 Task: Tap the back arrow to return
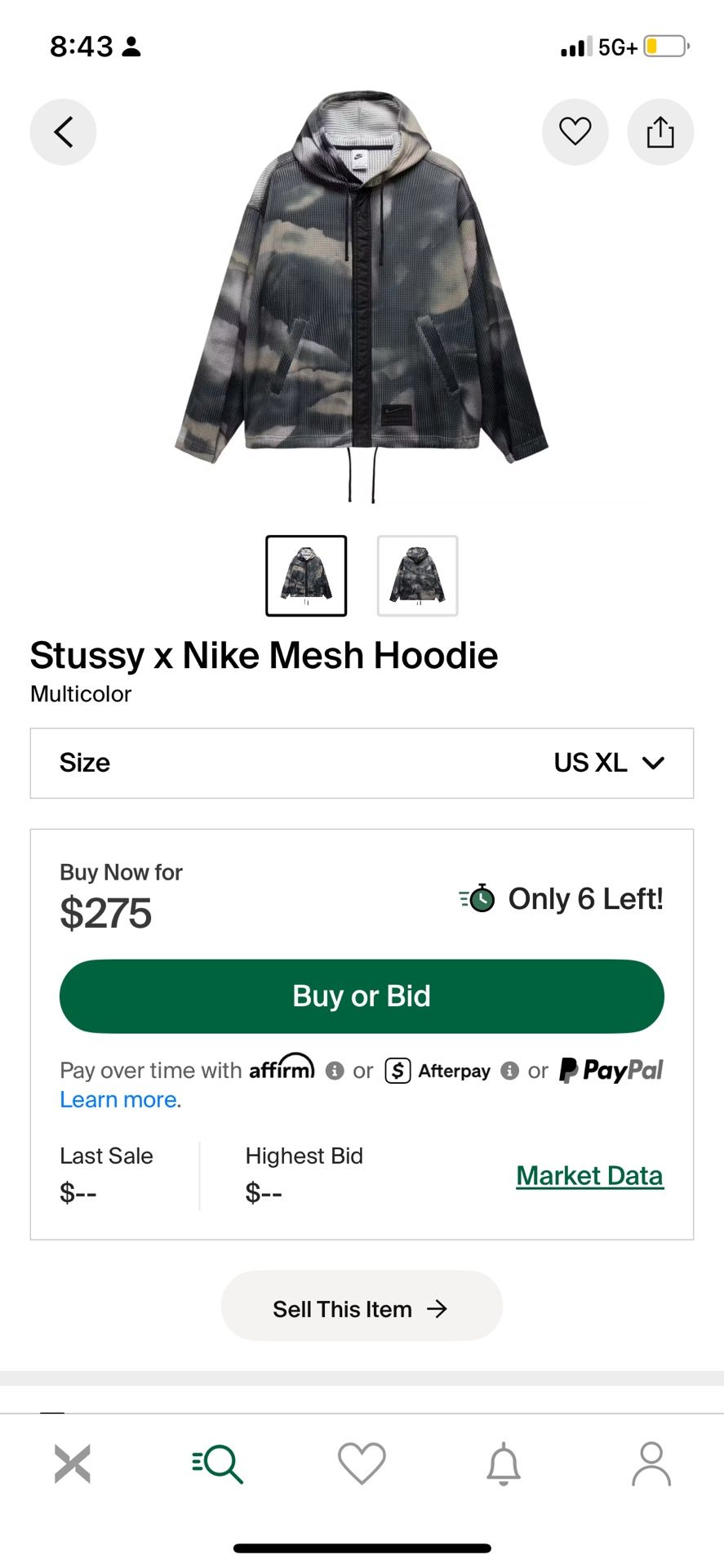[63, 131]
